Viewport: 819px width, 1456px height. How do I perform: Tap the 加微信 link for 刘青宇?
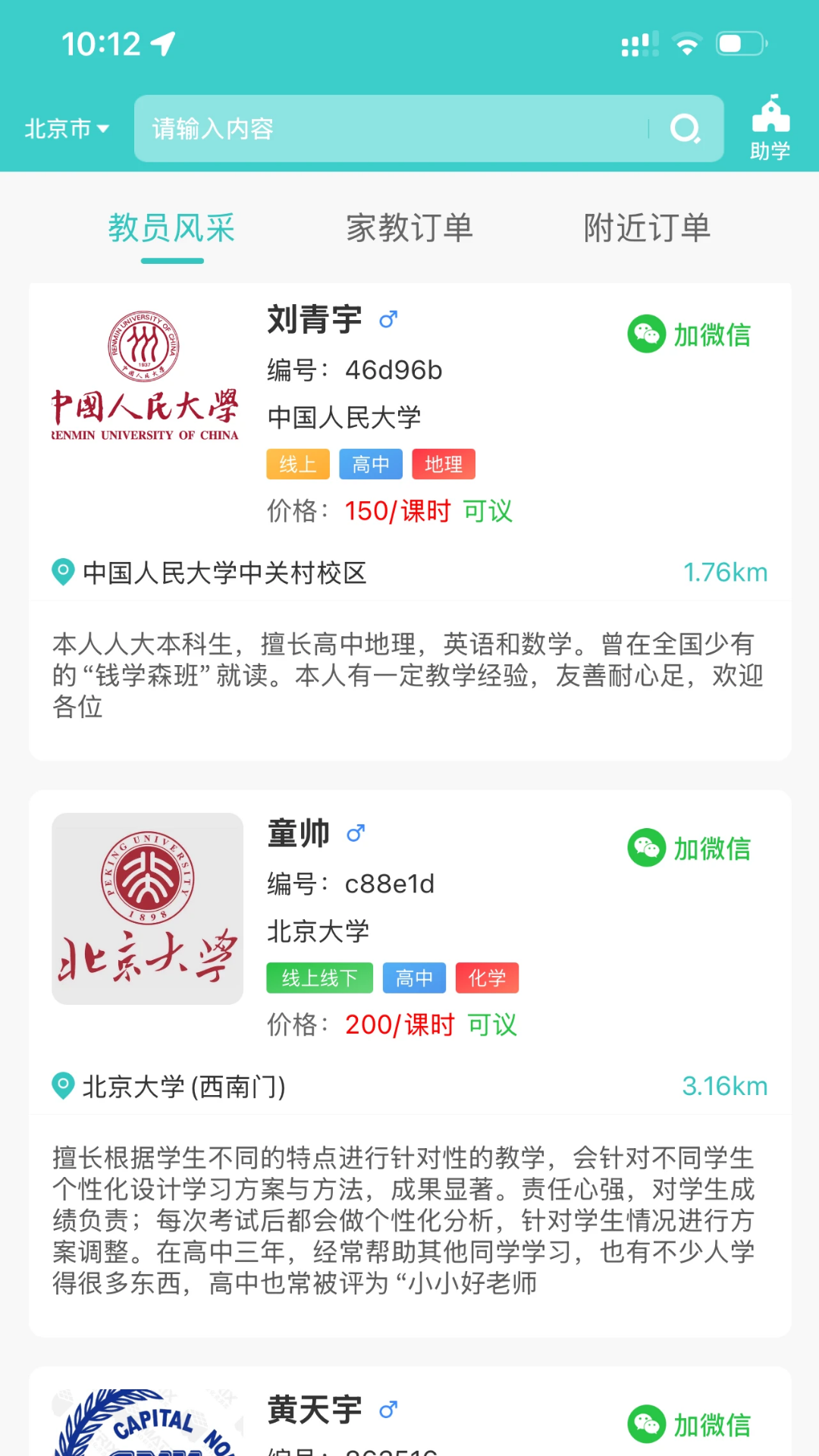point(711,334)
